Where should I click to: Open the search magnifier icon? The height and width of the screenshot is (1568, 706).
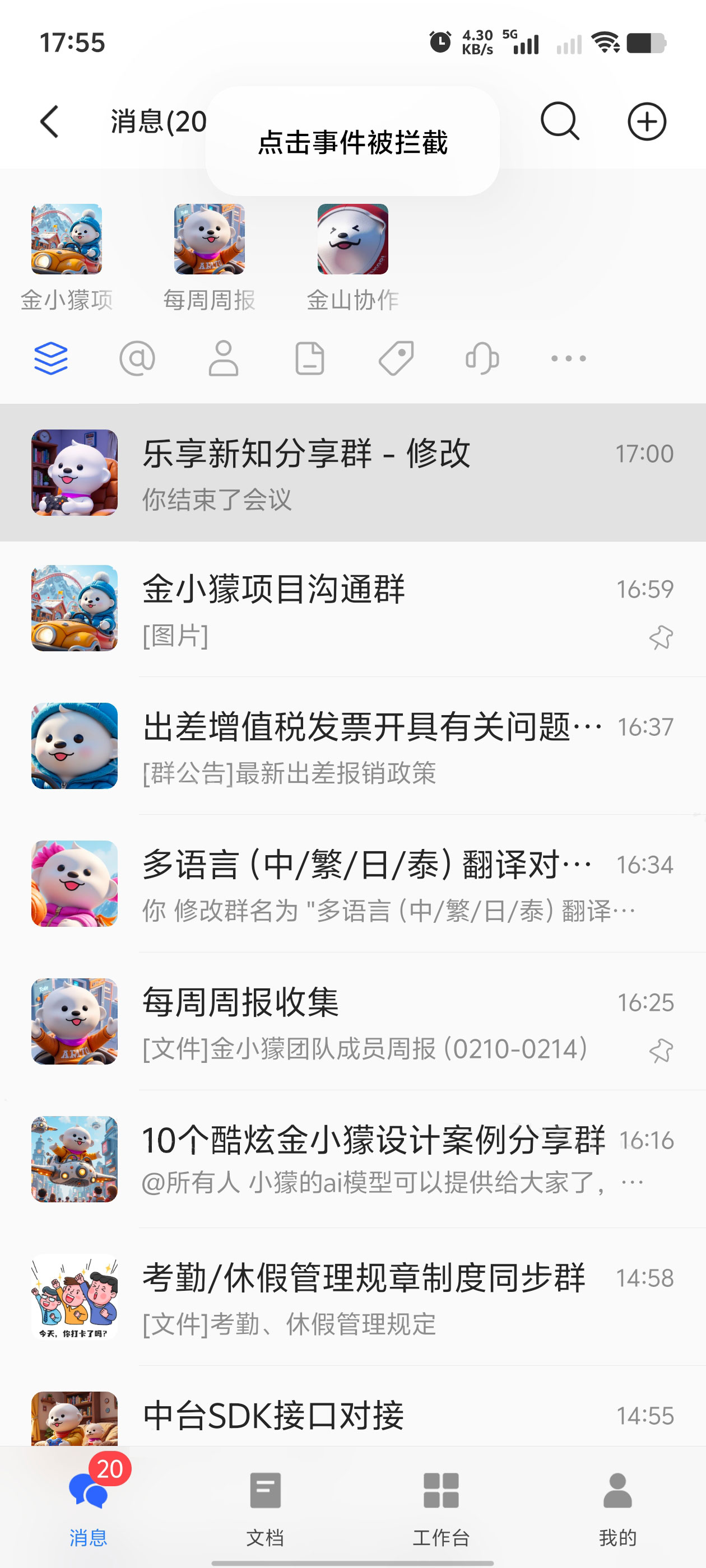(559, 122)
